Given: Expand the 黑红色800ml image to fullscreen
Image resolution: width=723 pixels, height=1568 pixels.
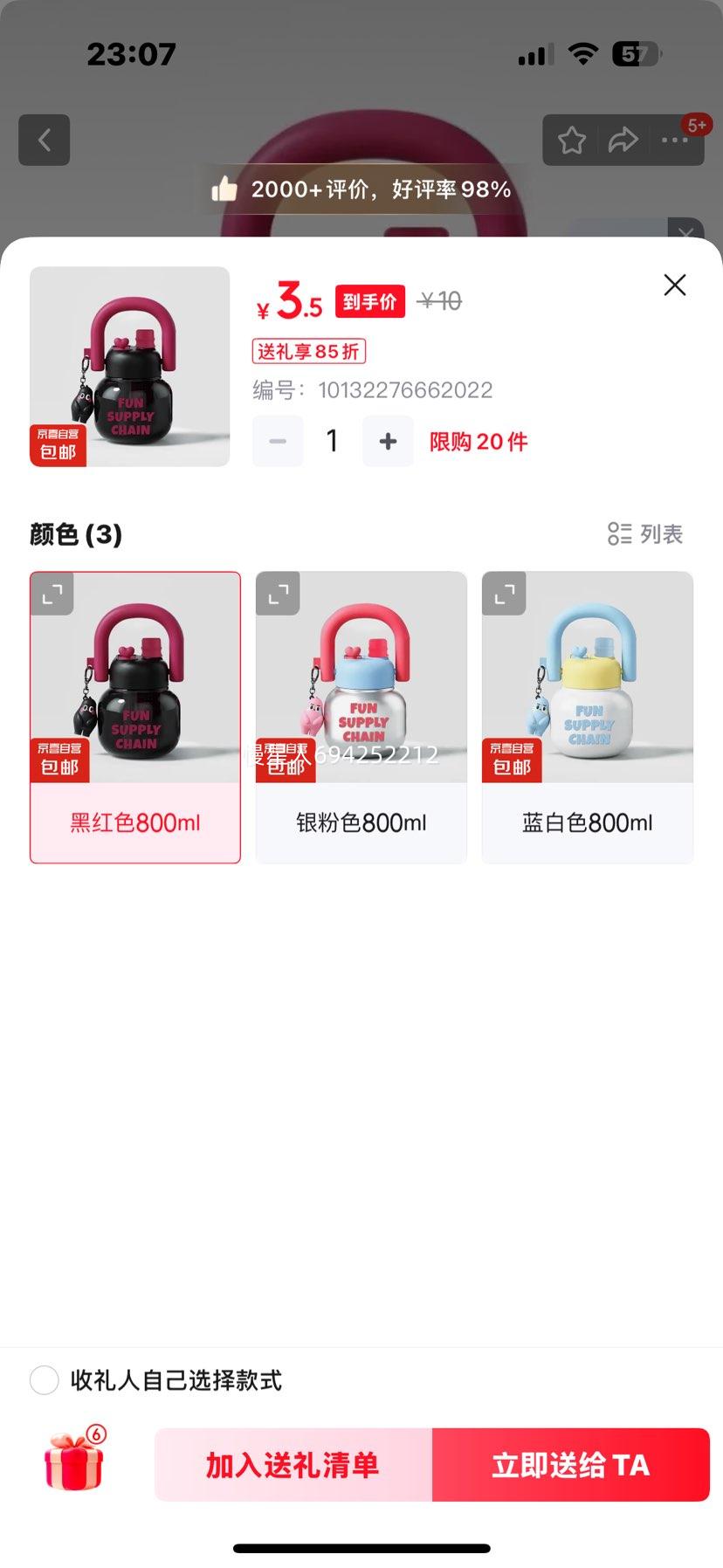Looking at the screenshot, I should pyautogui.click(x=52, y=594).
